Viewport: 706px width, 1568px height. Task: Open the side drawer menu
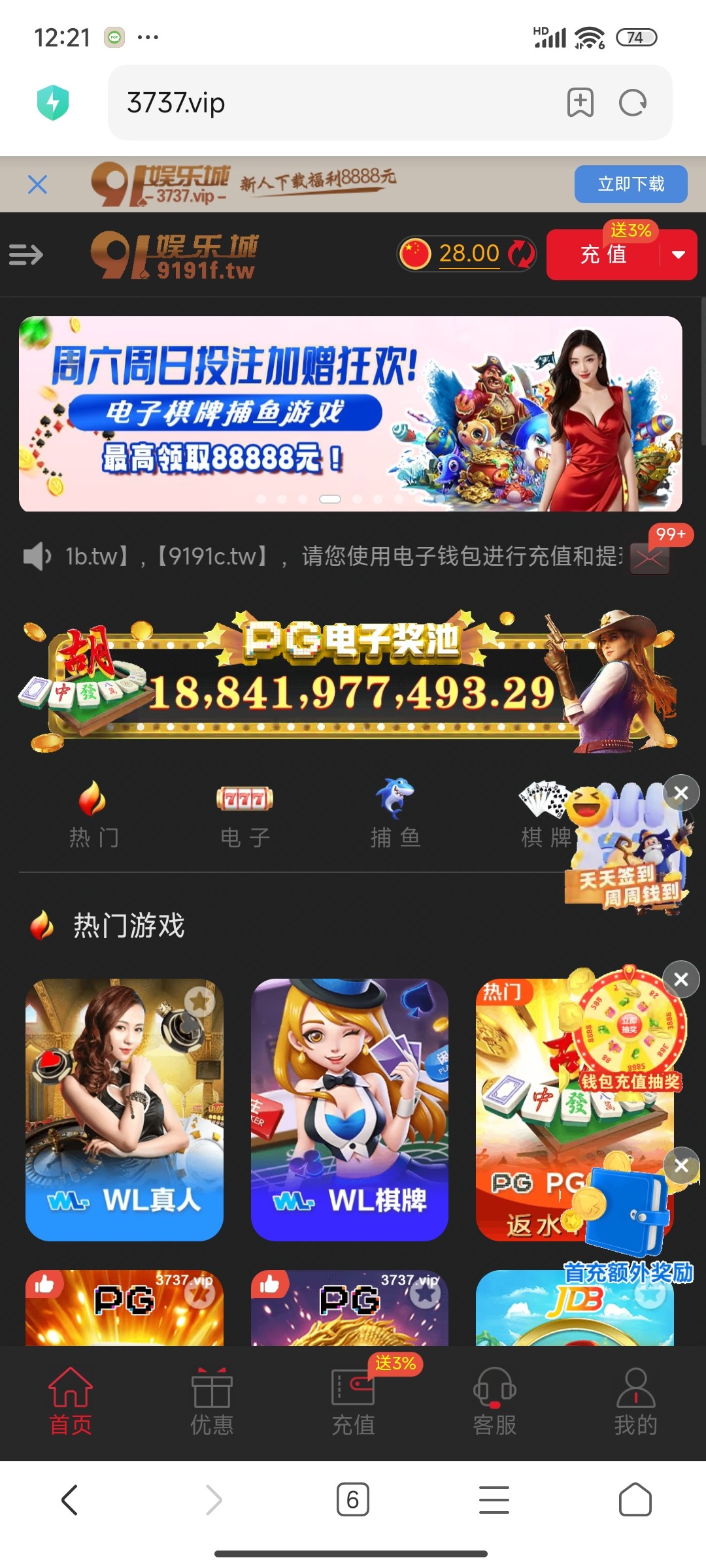26,254
